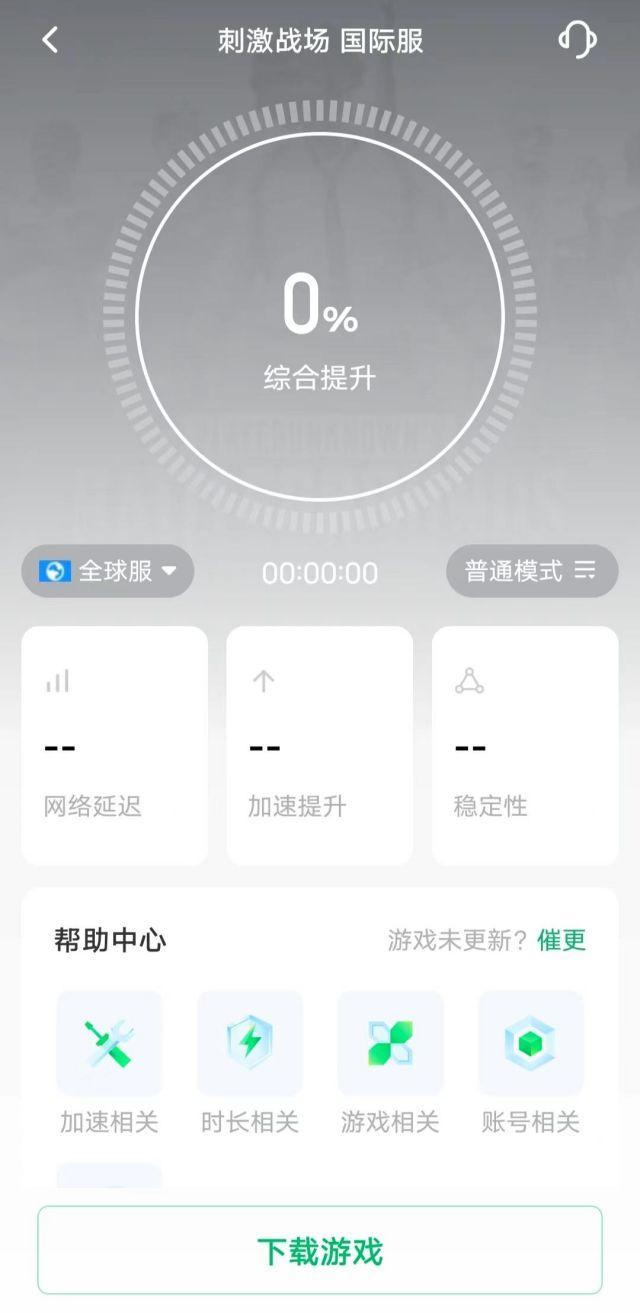This screenshot has width=640, height=1313.
Task: Open 加速相关 help topics
Action: tap(109, 1064)
